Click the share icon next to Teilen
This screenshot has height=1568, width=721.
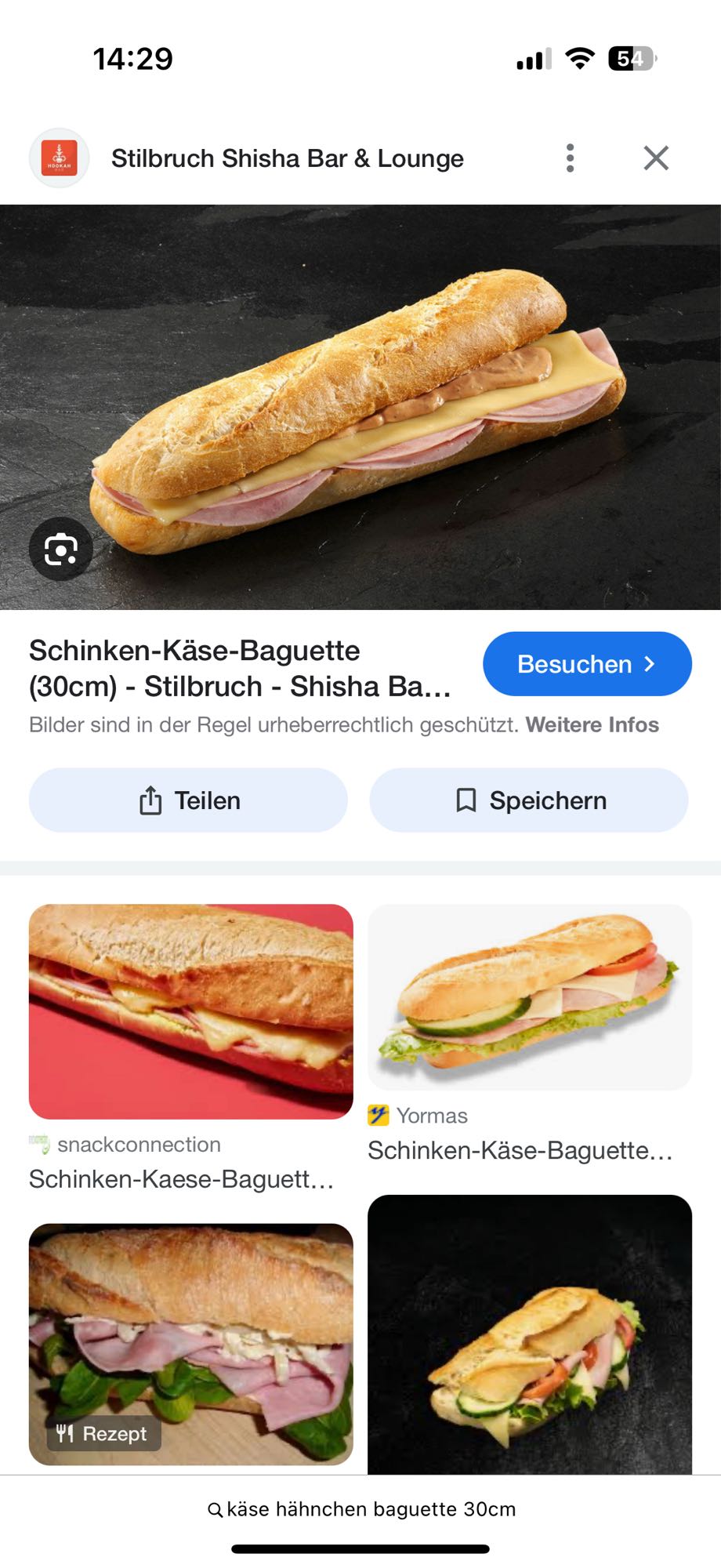(x=149, y=800)
